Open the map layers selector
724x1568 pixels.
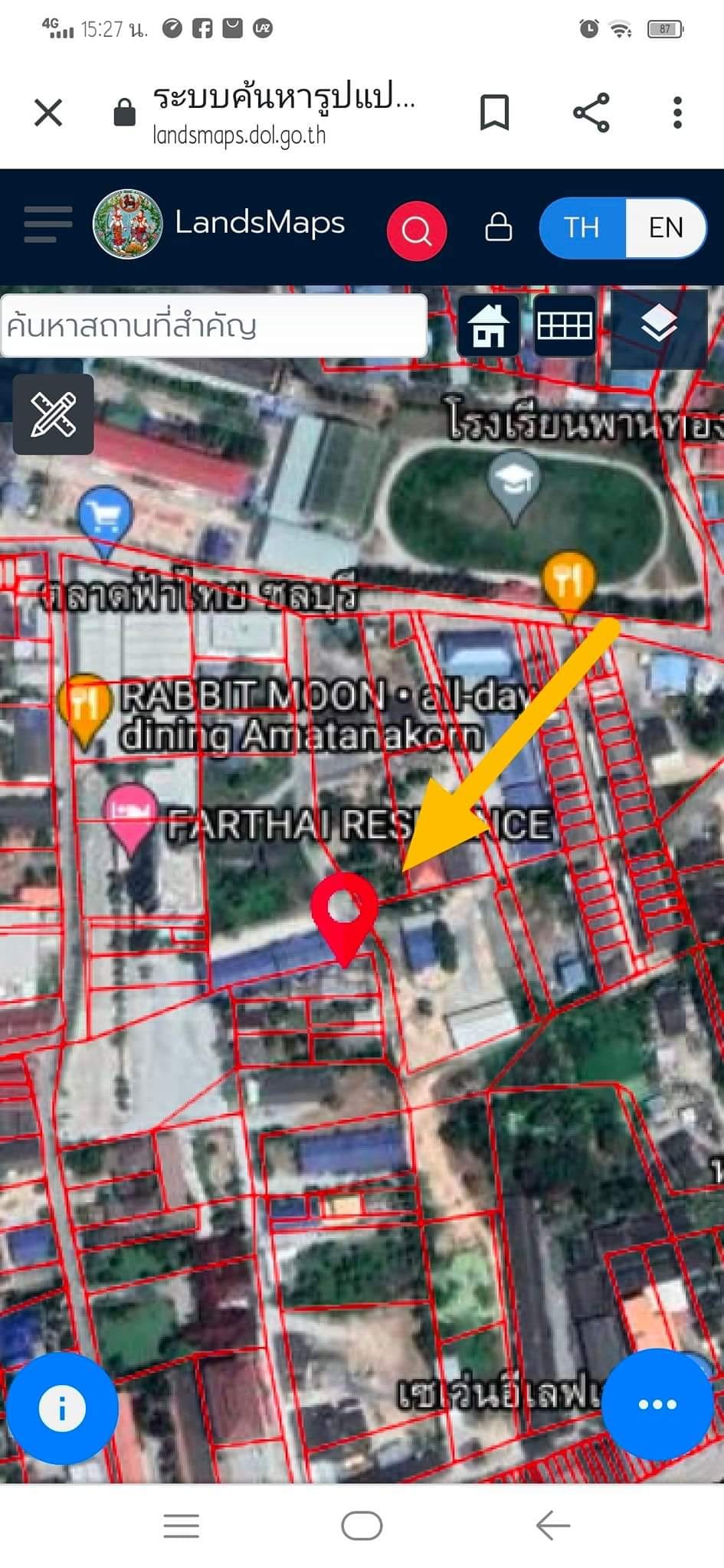coord(659,325)
